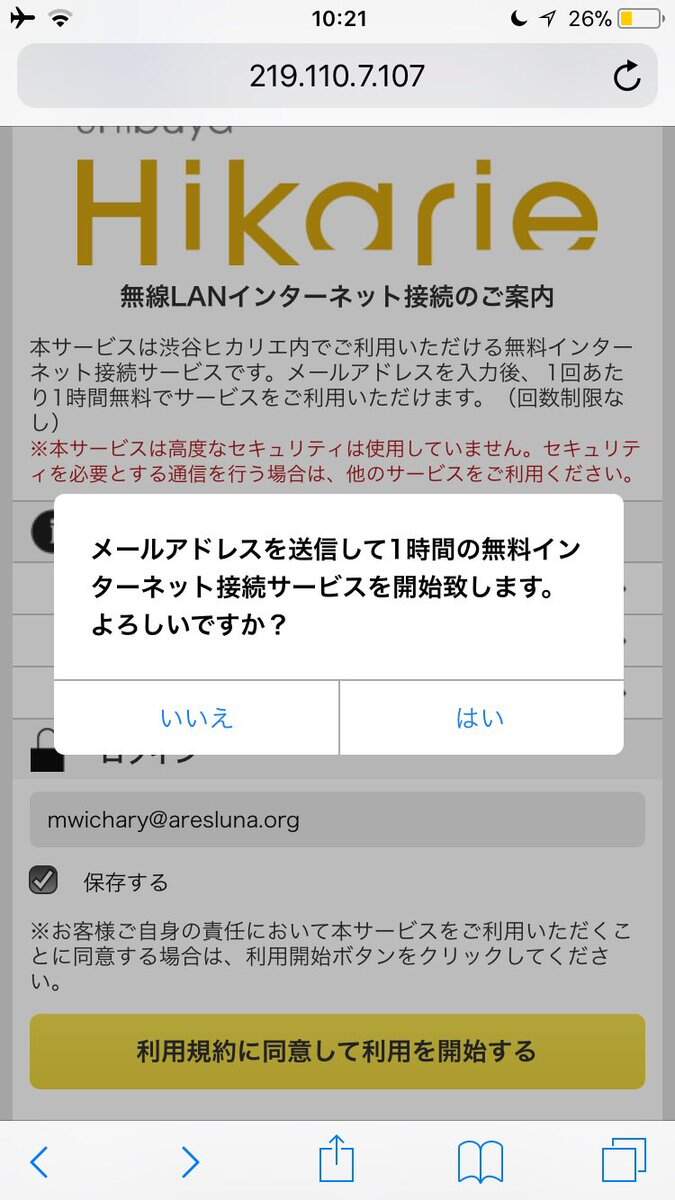Go back to the previous page
675x1200 pixels.
(39, 1161)
